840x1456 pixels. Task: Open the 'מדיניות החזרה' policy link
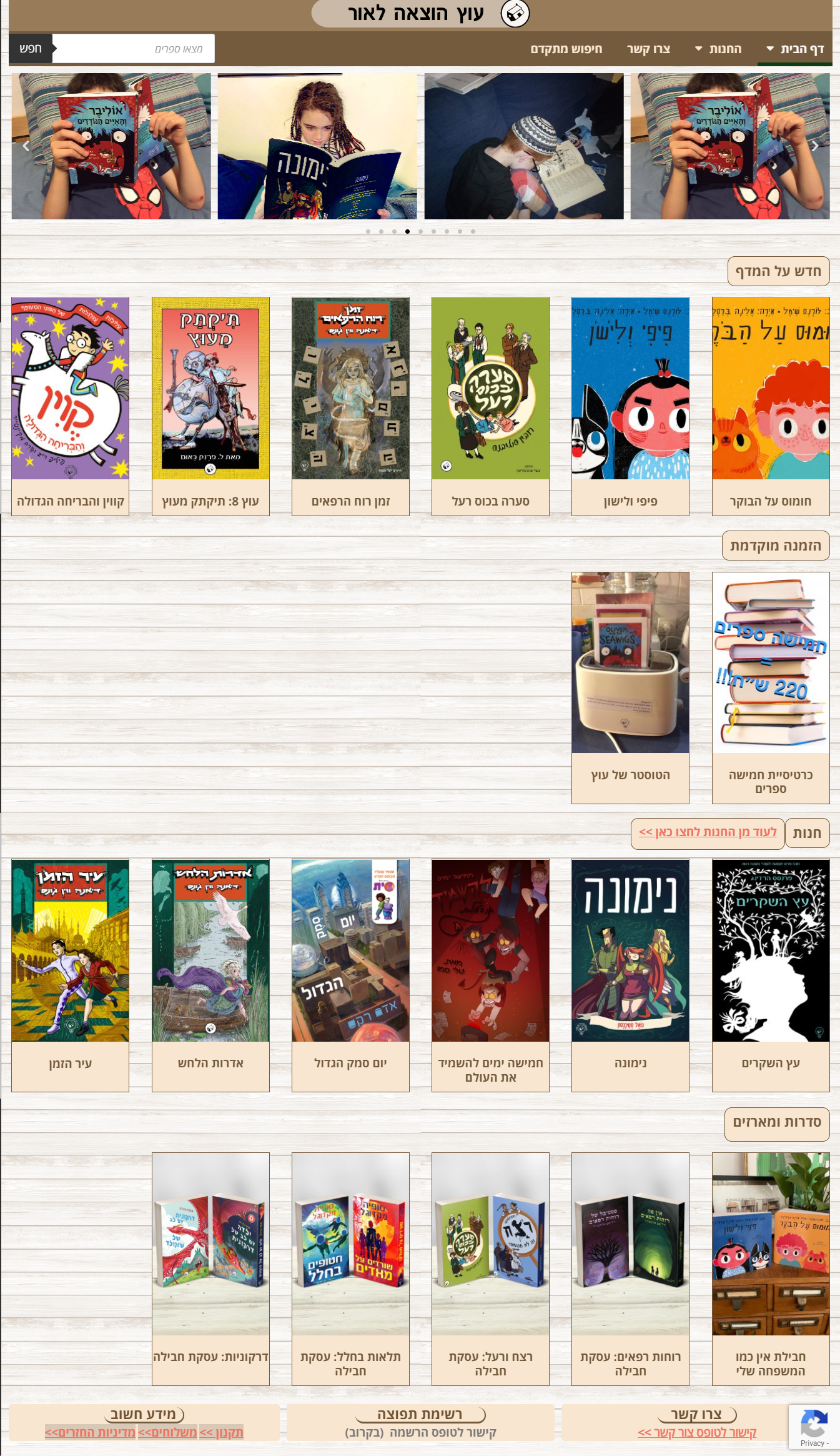[90, 1432]
